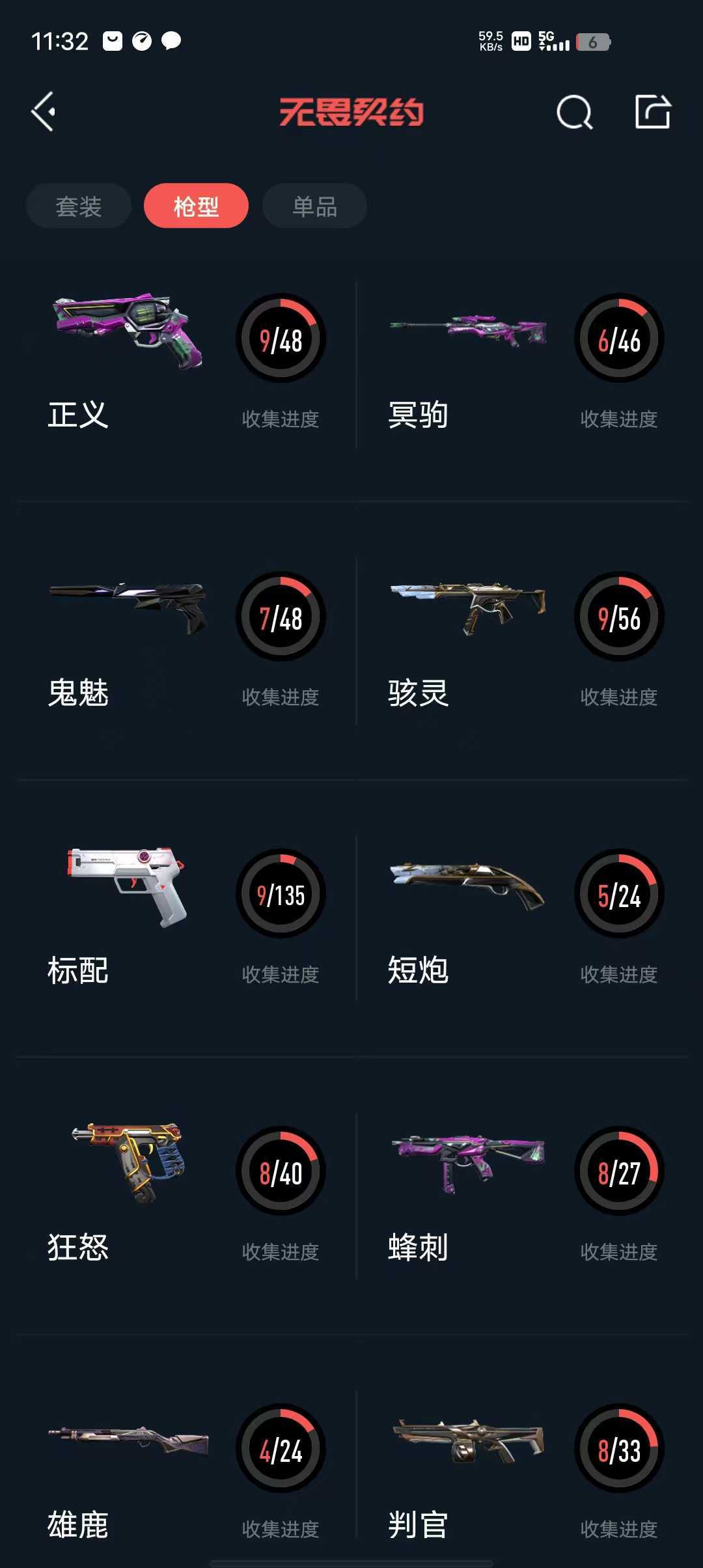Switch to the 单品 tab

(x=314, y=206)
